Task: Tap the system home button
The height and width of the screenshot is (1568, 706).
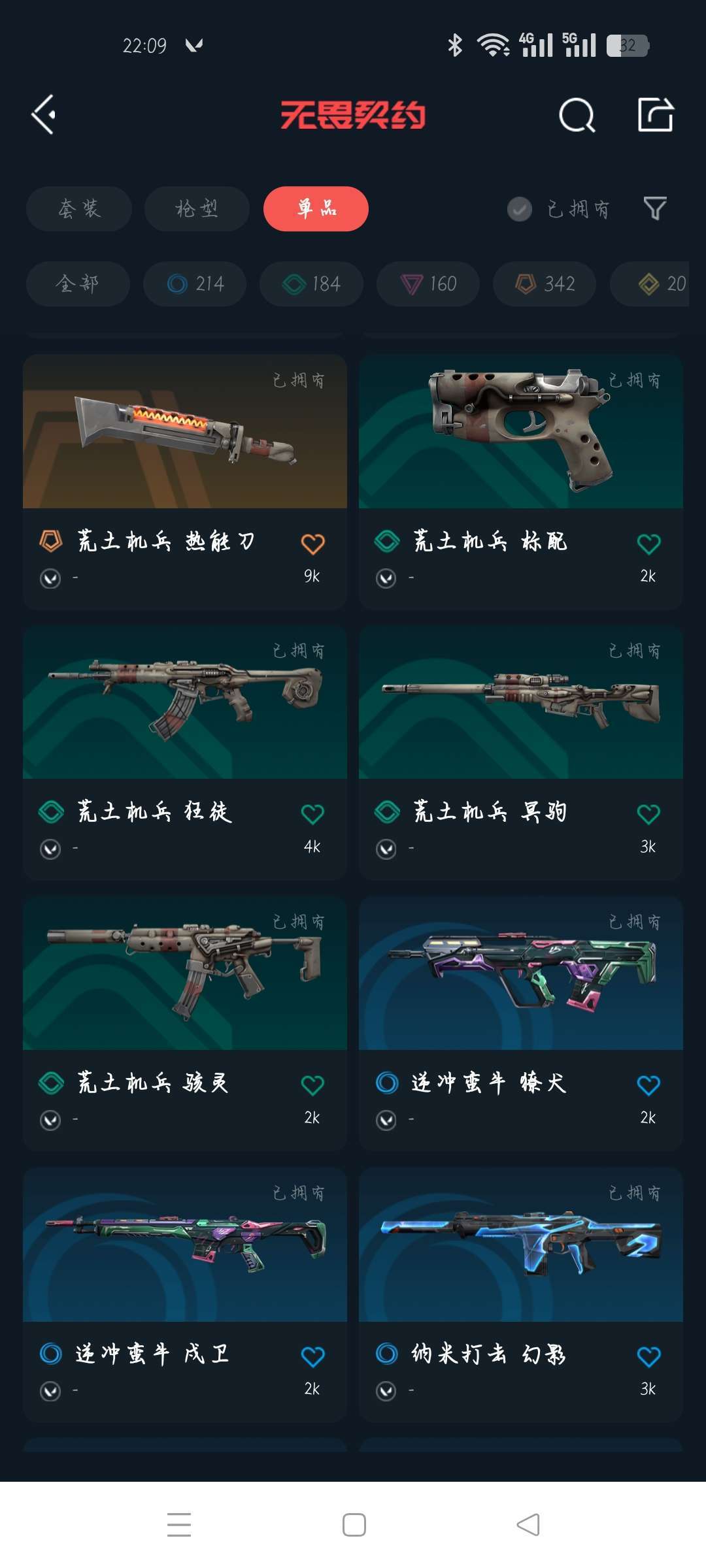Action: click(354, 1525)
